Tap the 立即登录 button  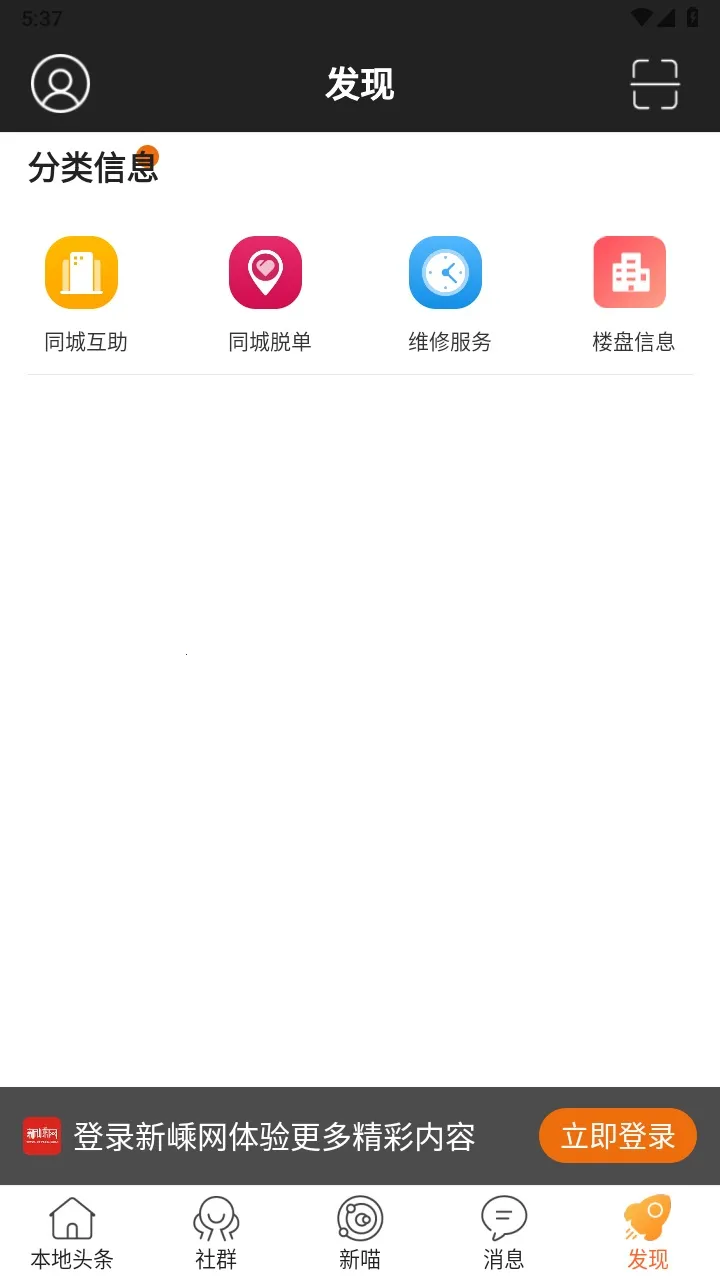click(x=618, y=1136)
